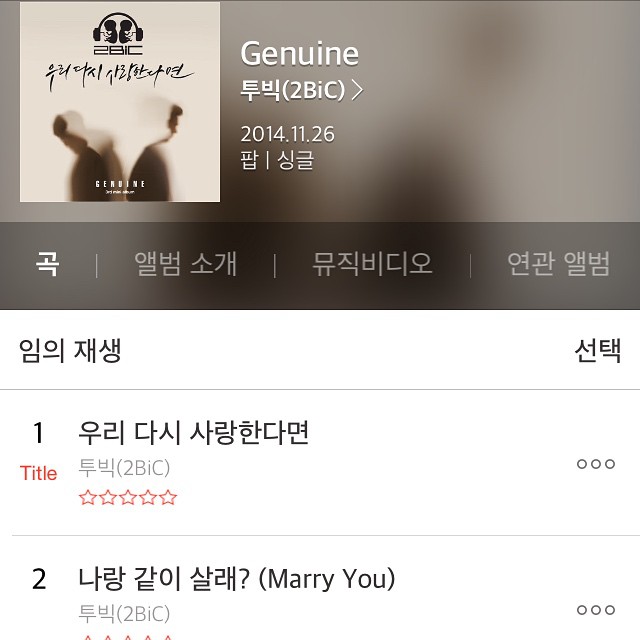This screenshot has width=640, height=640.
Task: View the Genuine album cover
Action: [x=120, y=102]
